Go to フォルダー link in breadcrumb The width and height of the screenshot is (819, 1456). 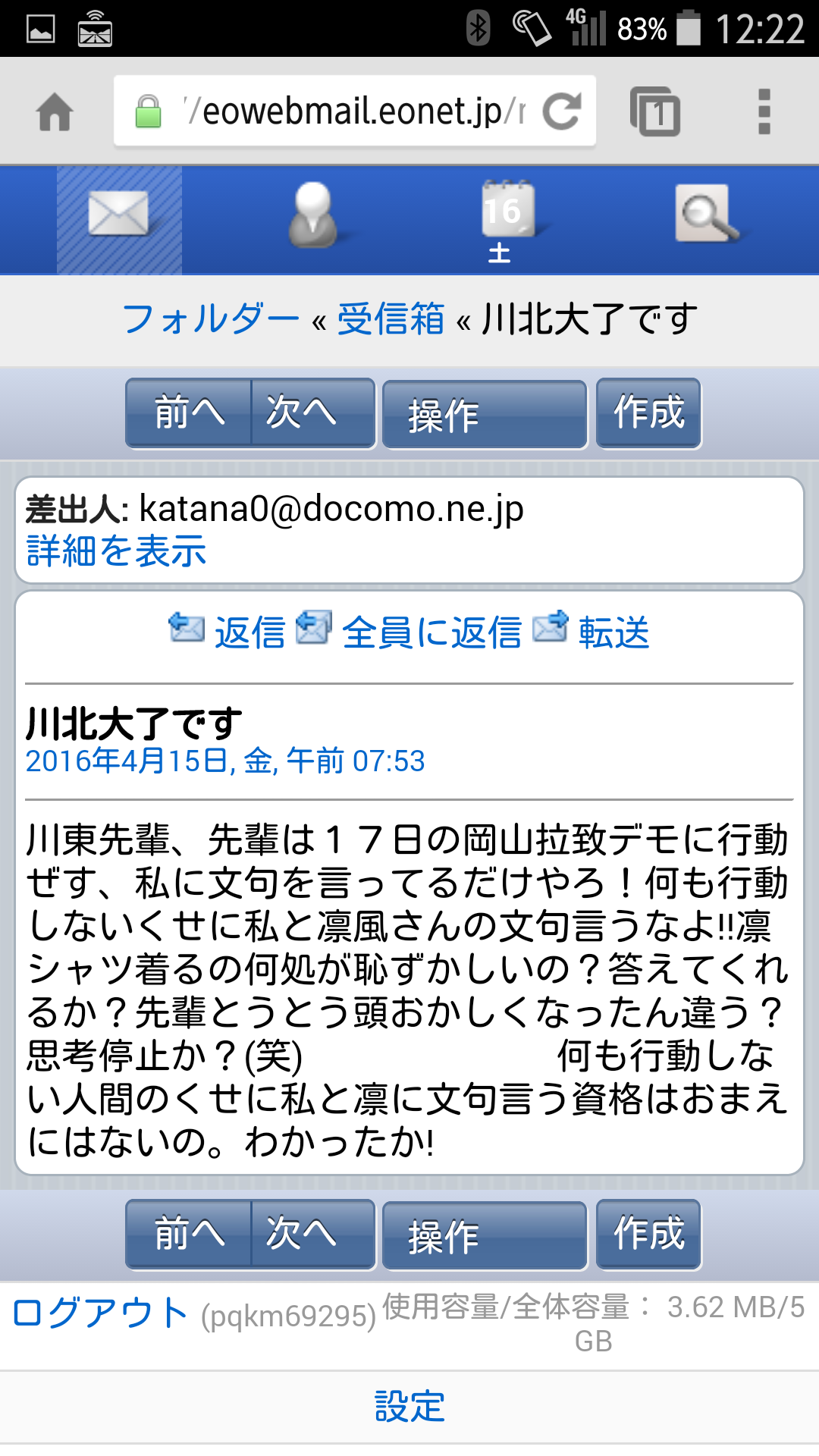(x=211, y=318)
